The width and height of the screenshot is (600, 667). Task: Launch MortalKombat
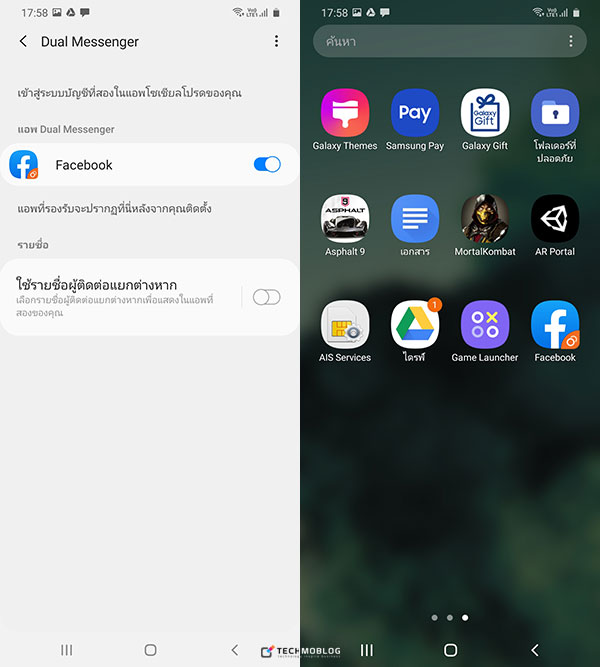tap(485, 219)
